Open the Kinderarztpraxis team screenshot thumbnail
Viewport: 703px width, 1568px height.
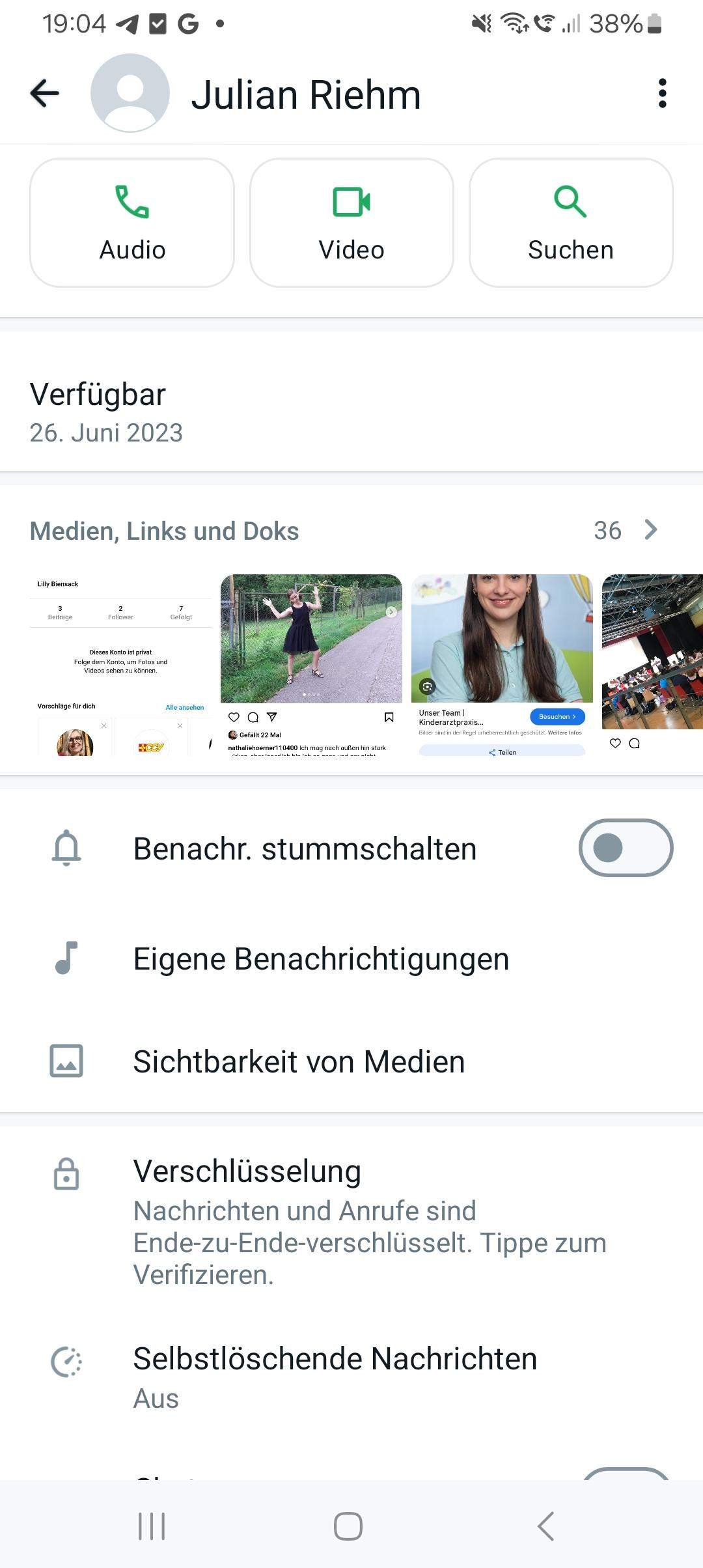point(502,665)
